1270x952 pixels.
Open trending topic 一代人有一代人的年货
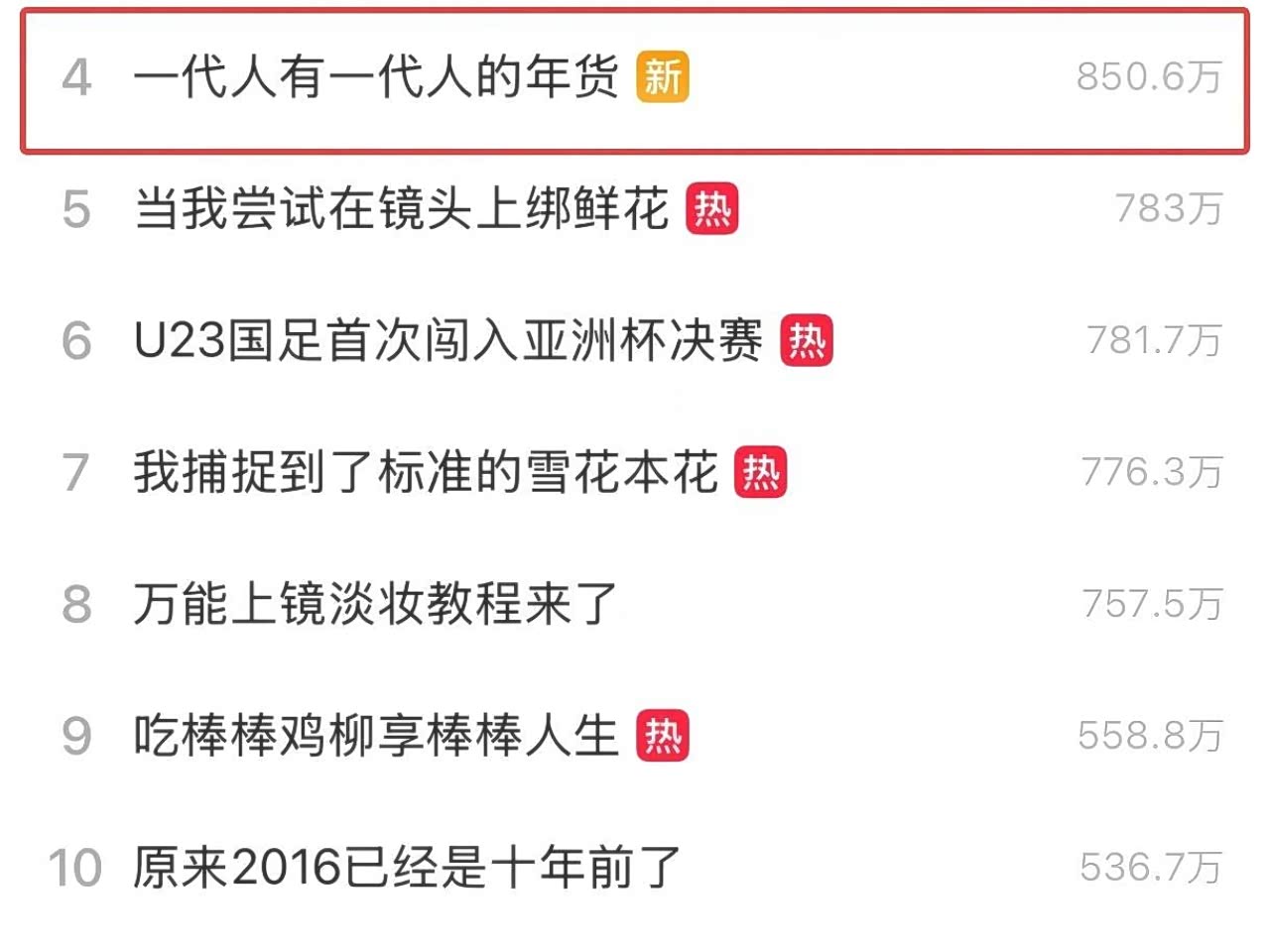(x=376, y=77)
